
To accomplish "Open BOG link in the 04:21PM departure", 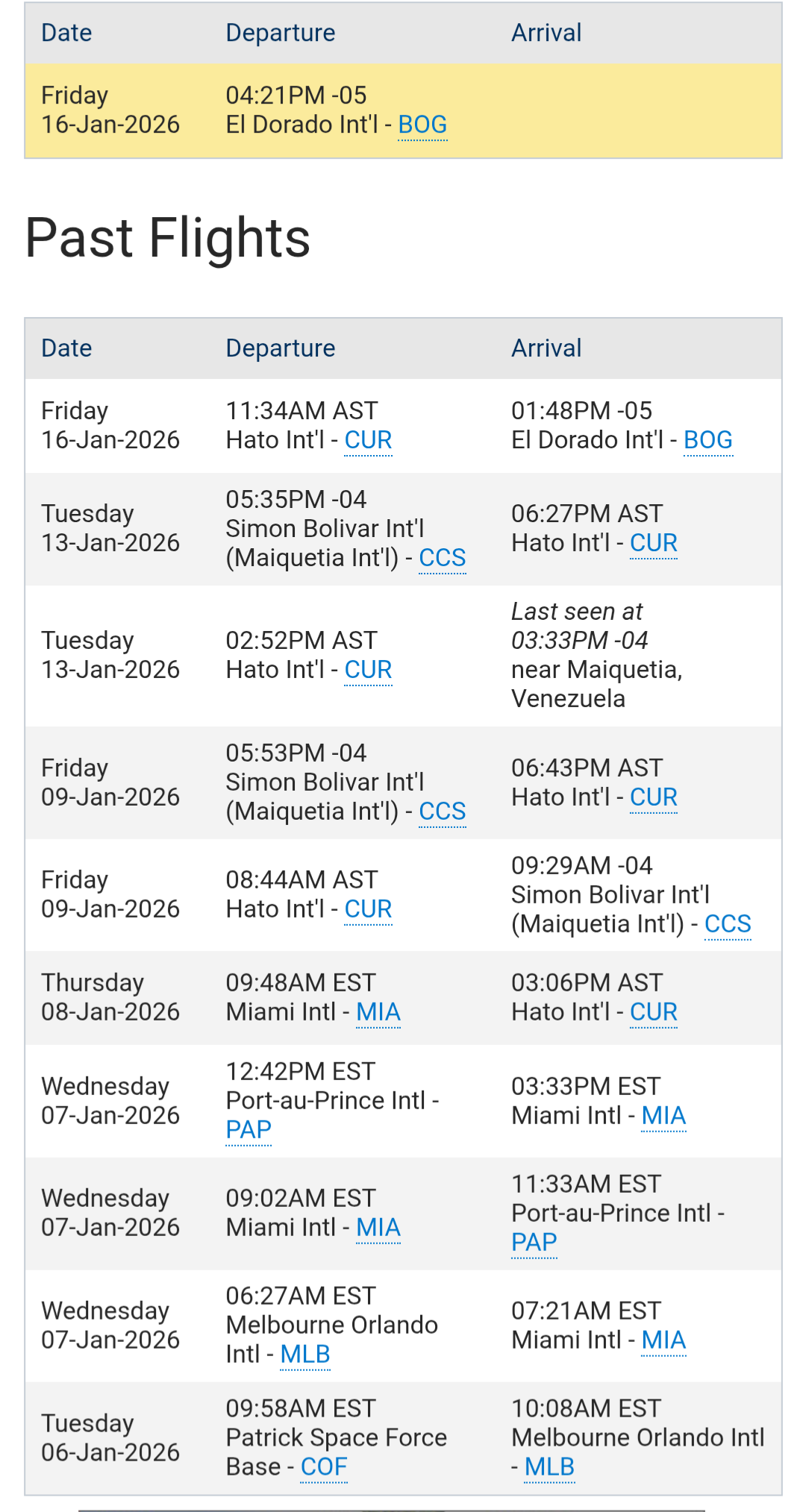I will coord(422,125).
